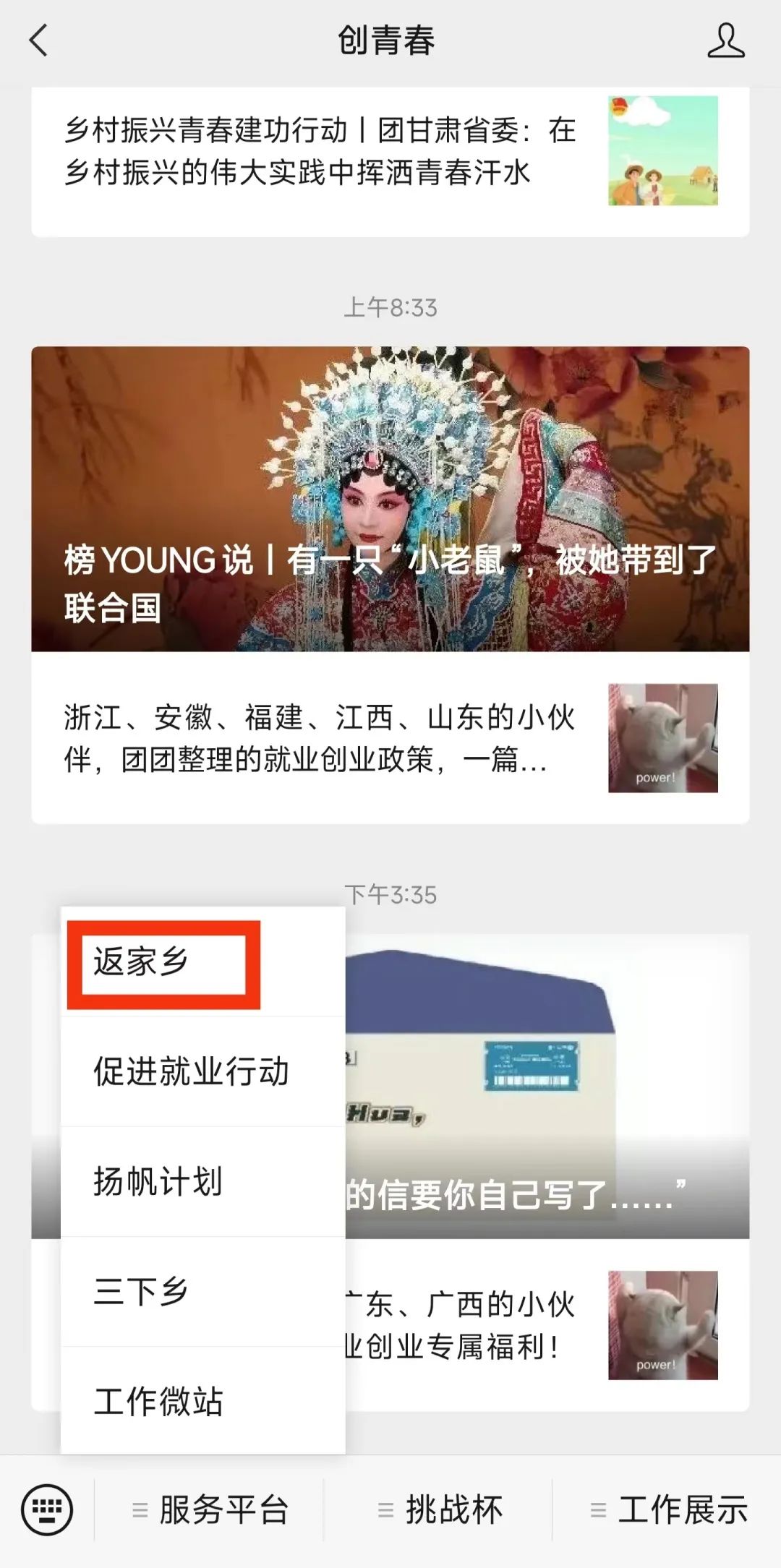The height and width of the screenshot is (1568, 781).
Task: Tap the 服务平台 bottom menu
Action: point(210,1509)
